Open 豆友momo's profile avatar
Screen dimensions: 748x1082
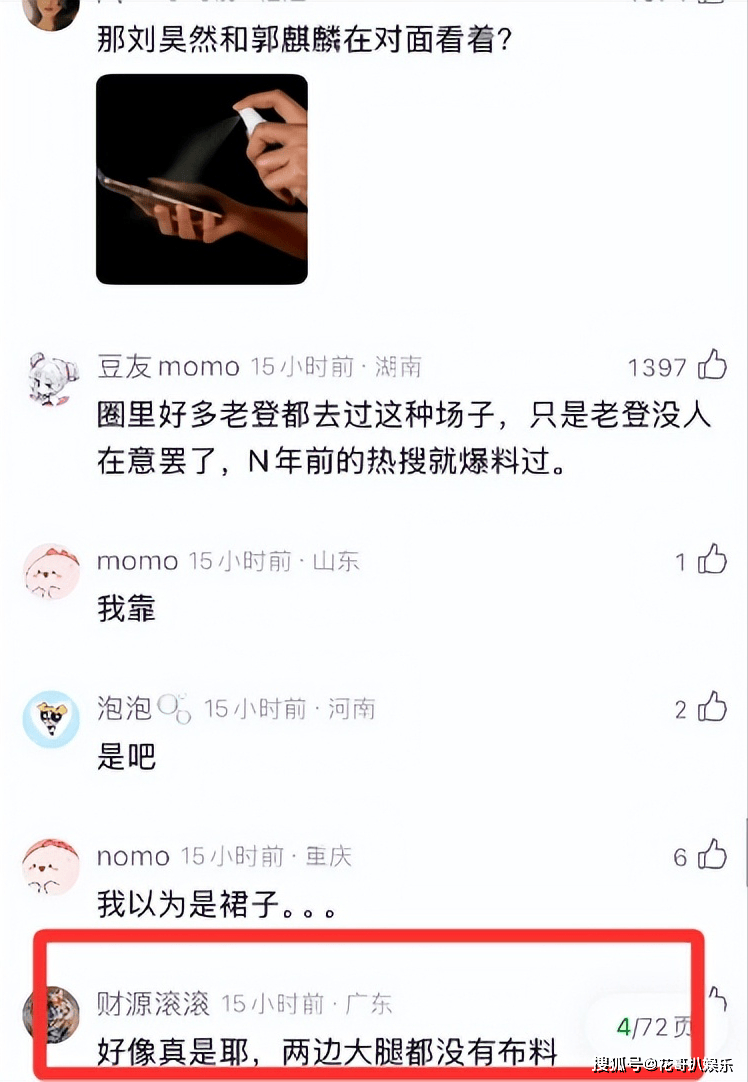(x=51, y=380)
